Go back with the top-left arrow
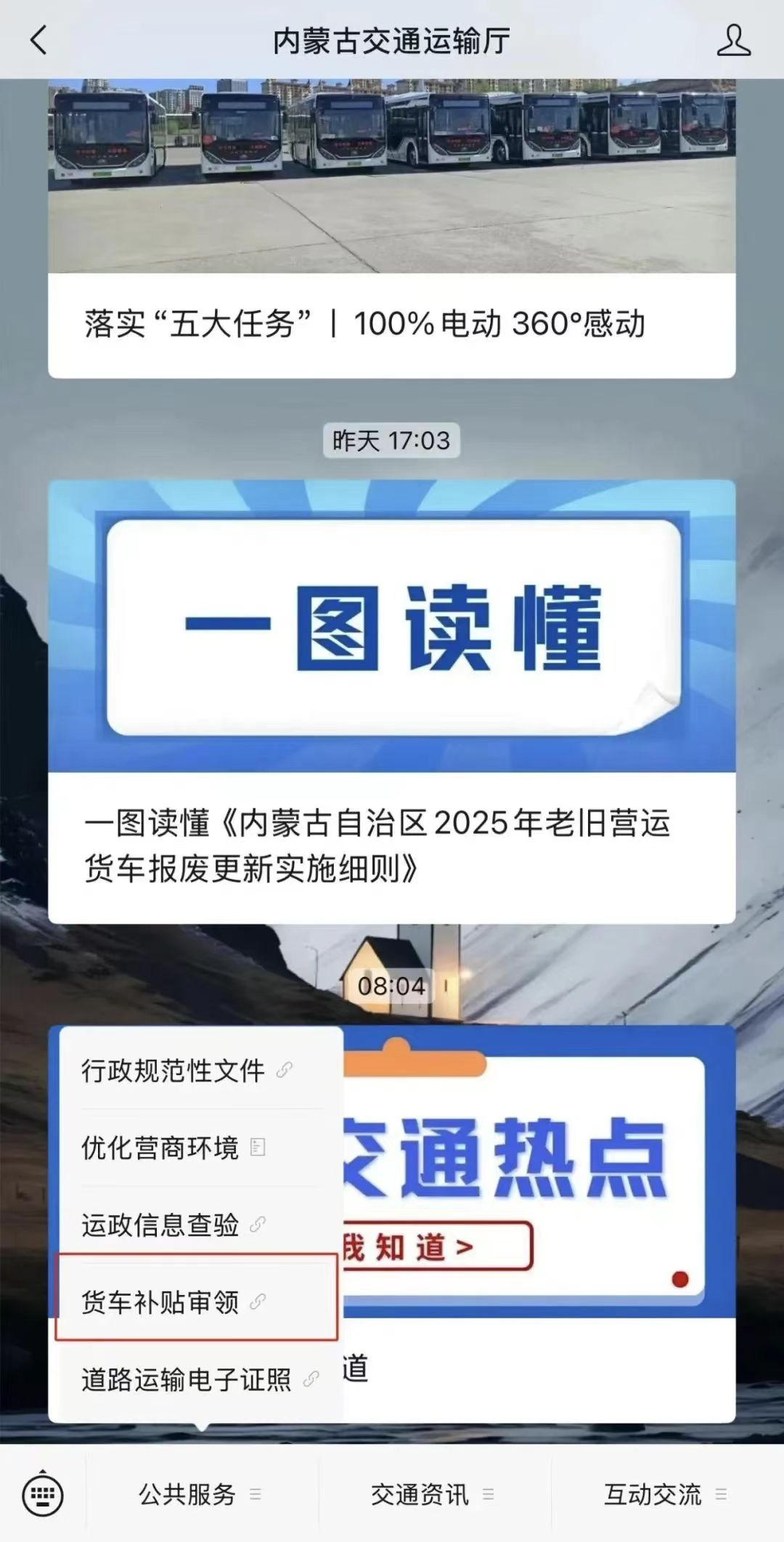The width and height of the screenshot is (784, 1542). (39, 41)
